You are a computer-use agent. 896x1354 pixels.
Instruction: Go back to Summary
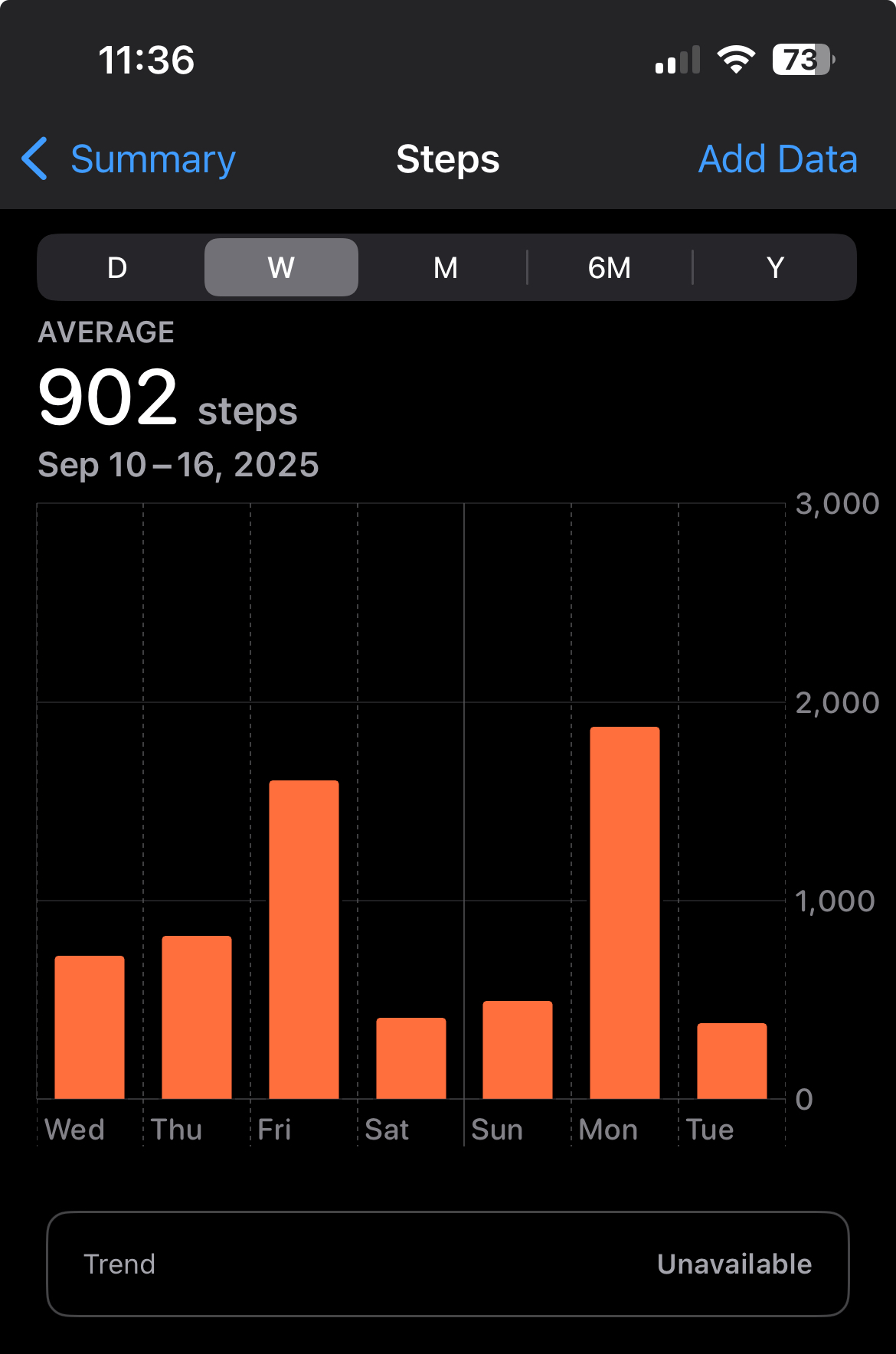(x=129, y=159)
